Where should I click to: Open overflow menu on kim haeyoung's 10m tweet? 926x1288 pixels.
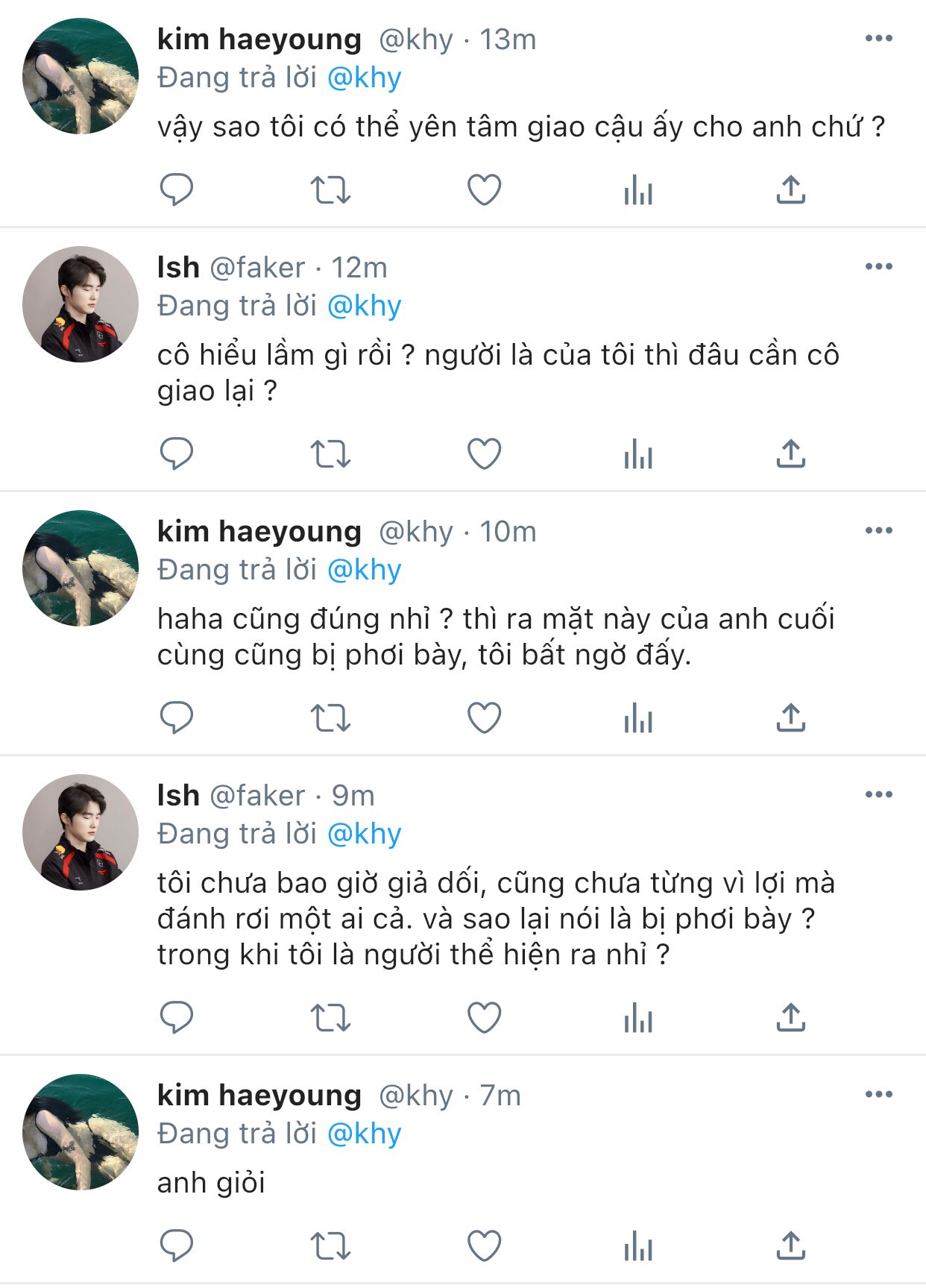tap(878, 530)
